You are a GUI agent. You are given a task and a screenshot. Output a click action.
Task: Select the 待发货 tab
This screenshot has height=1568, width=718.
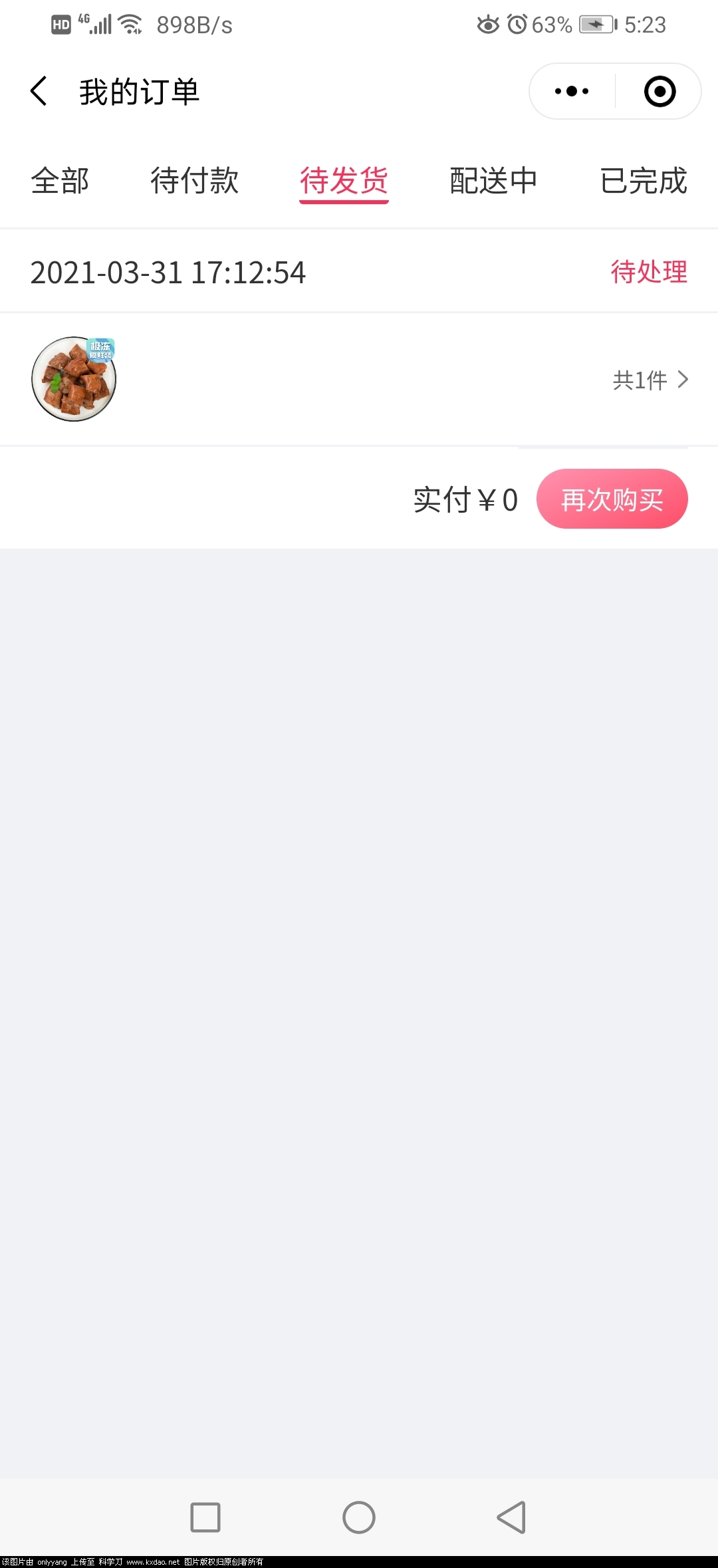[344, 181]
